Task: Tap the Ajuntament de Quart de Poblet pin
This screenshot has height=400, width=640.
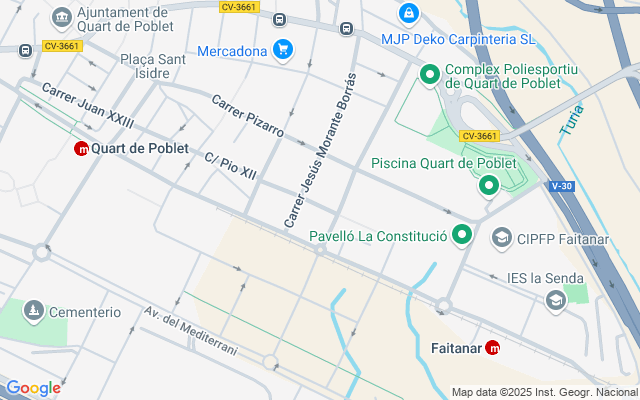Action: [x=62, y=17]
